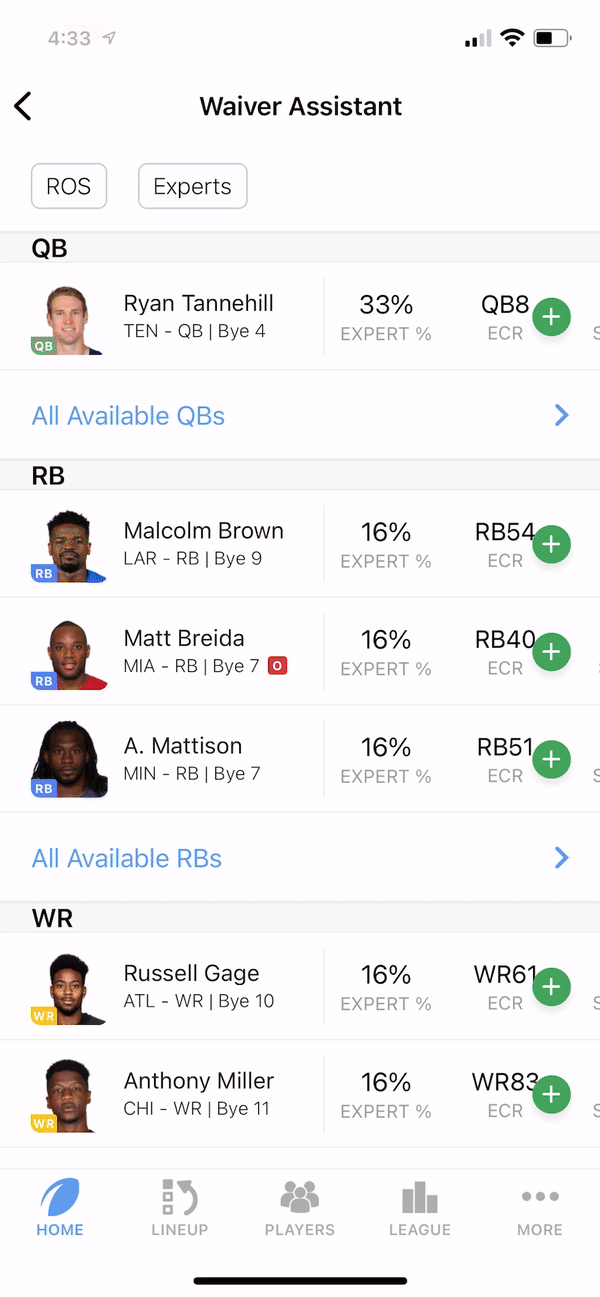Image resolution: width=600 pixels, height=1297 pixels.
Task: Switch to the League tab
Action: [x=420, y=1208]
